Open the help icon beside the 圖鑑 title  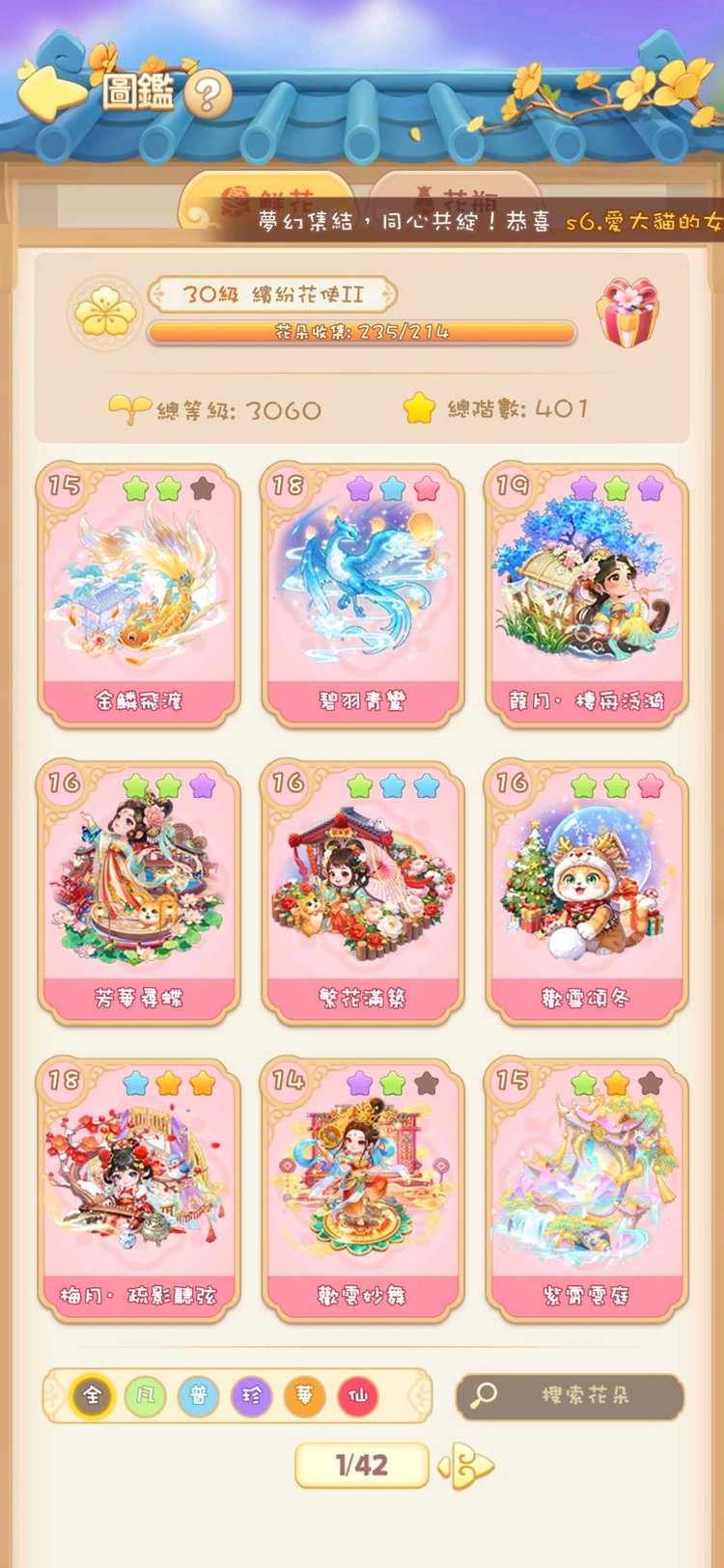(206, 94)
